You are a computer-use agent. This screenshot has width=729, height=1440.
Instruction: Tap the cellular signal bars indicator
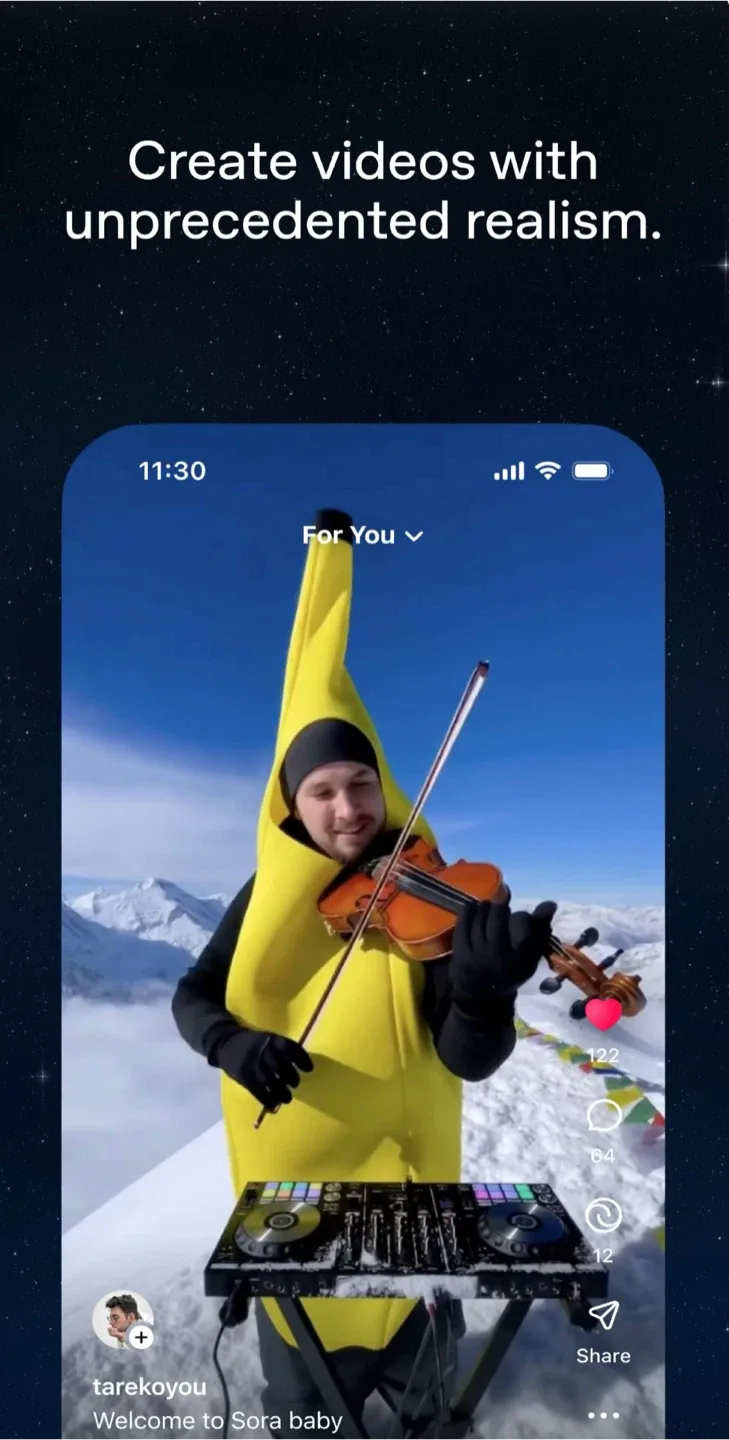click(510, 470)
